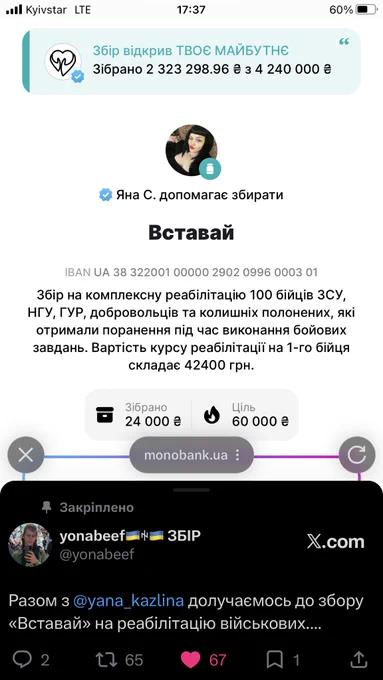Open the @yana_kazlina mention link
The width and height of the screenshot is (383, 680).
click(128, 601)
